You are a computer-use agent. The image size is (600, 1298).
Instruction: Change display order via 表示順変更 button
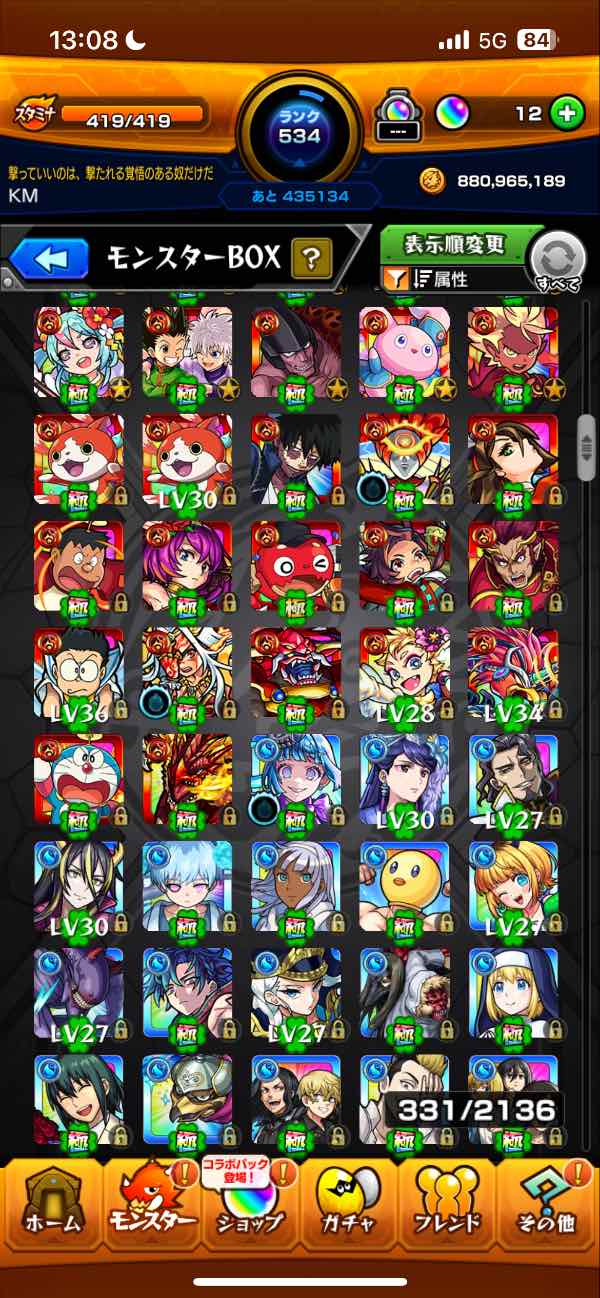(x=455, y=244)
